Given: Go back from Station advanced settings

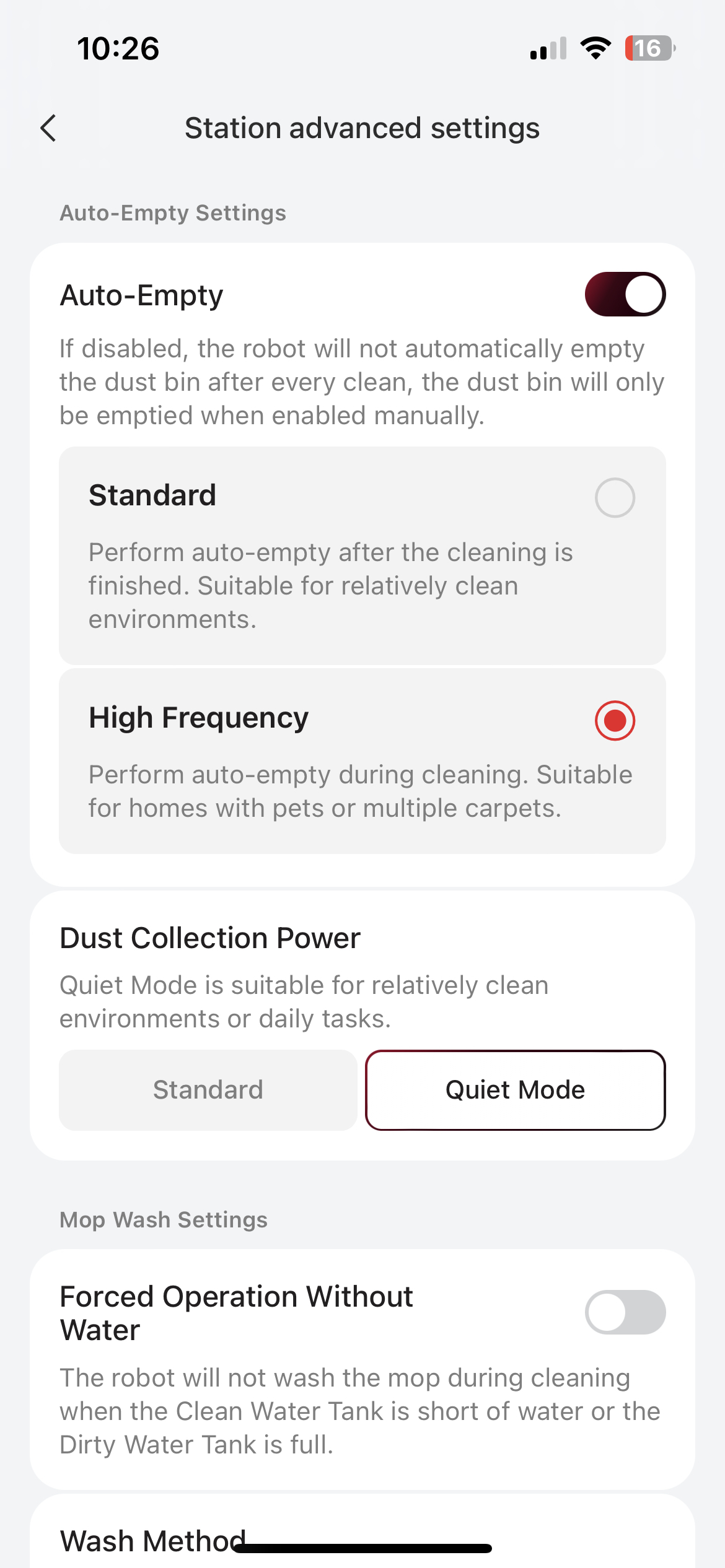Looking at the screenshot, I should pyautogui.click(x=48, y=128).
